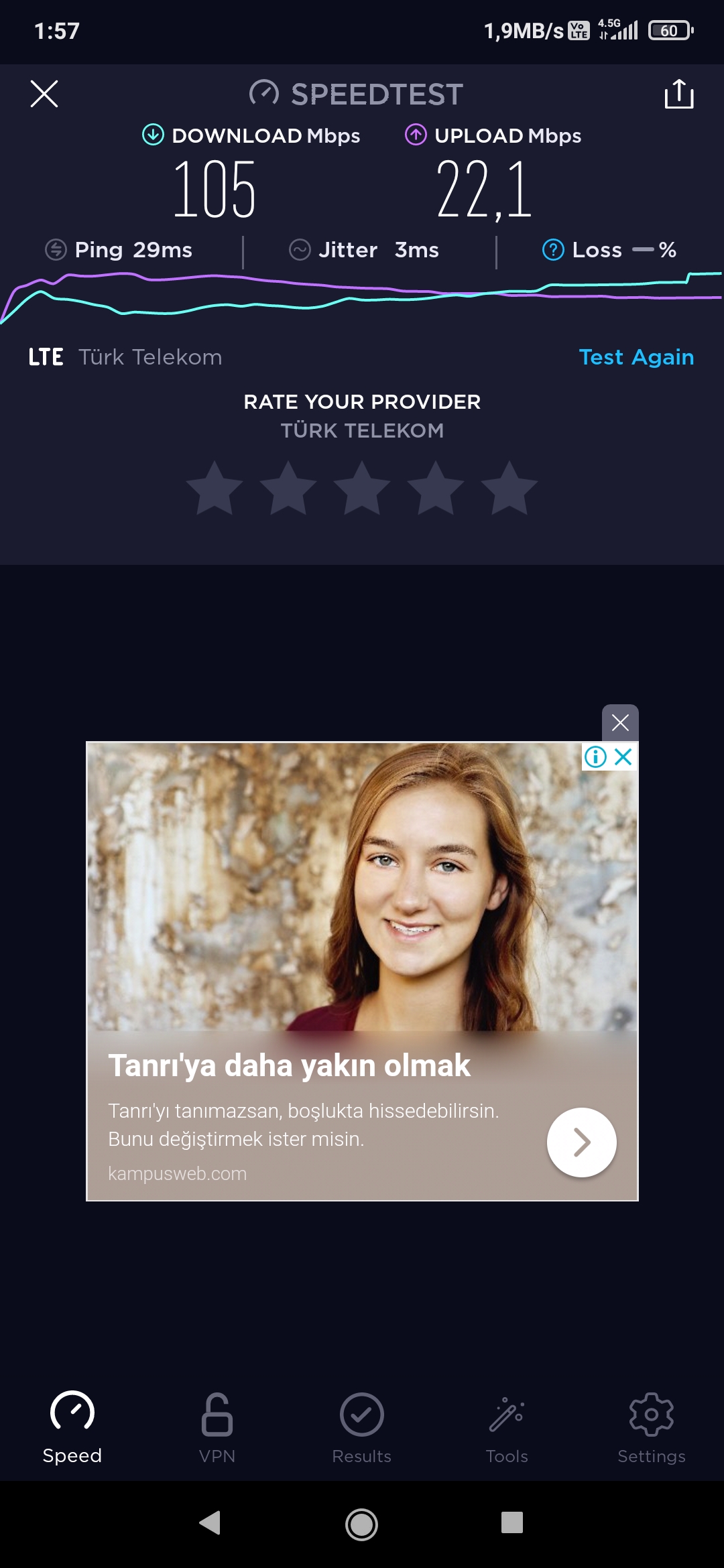Close the speed test results
This screenshot has height=1568, width=724.
click(x=44, y=94)
